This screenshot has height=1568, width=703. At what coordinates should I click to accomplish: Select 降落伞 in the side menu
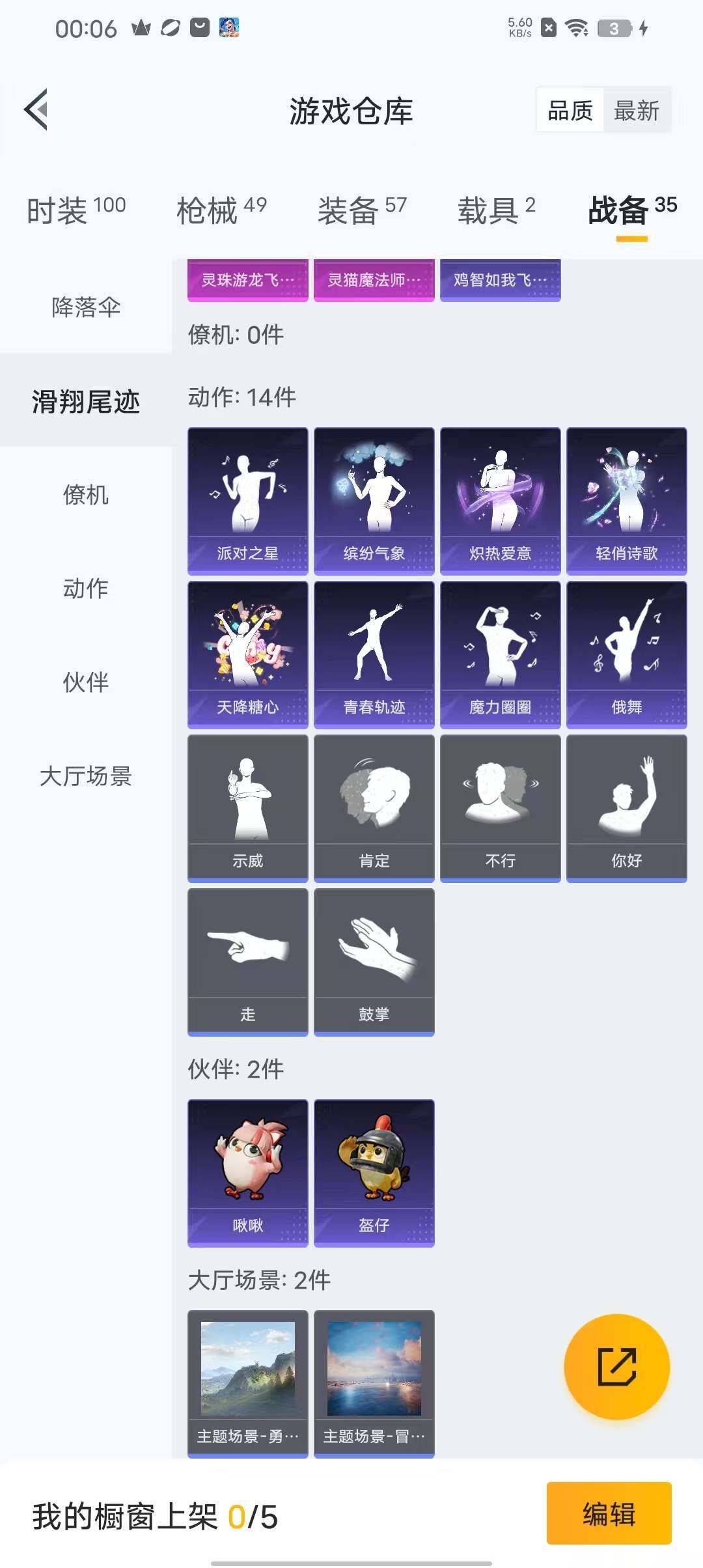pos(86,307)
